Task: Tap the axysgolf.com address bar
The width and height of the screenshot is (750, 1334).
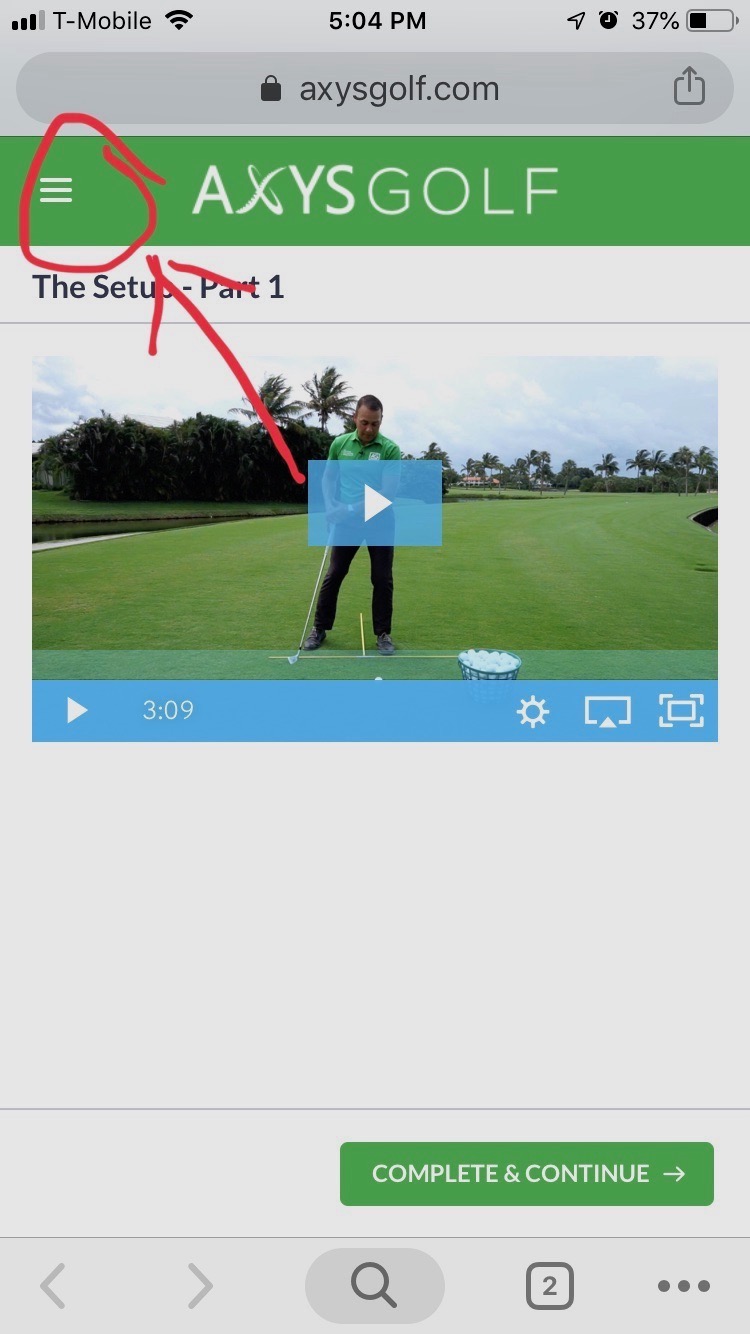Action: [x=375, y=89]
